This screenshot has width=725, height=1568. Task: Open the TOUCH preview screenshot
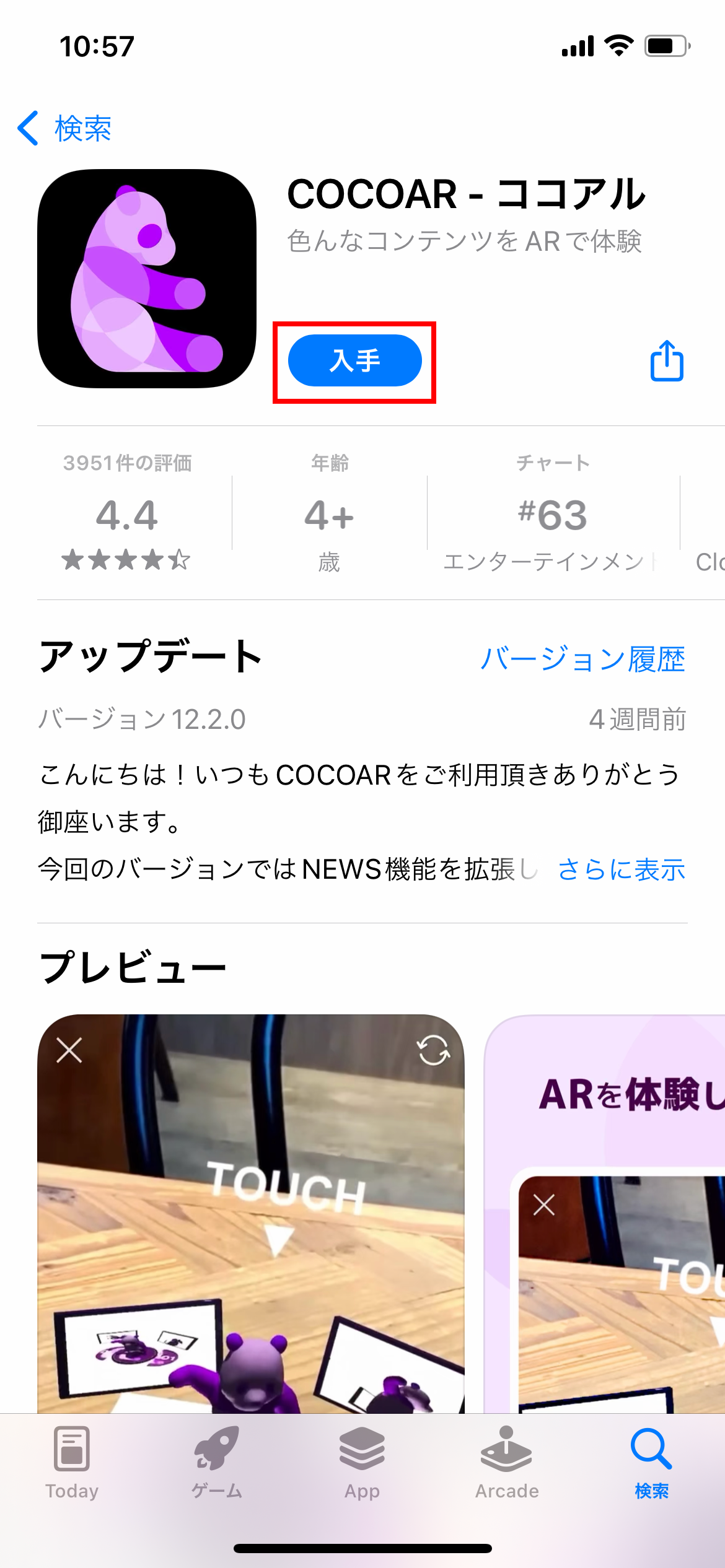(251, 1214)
